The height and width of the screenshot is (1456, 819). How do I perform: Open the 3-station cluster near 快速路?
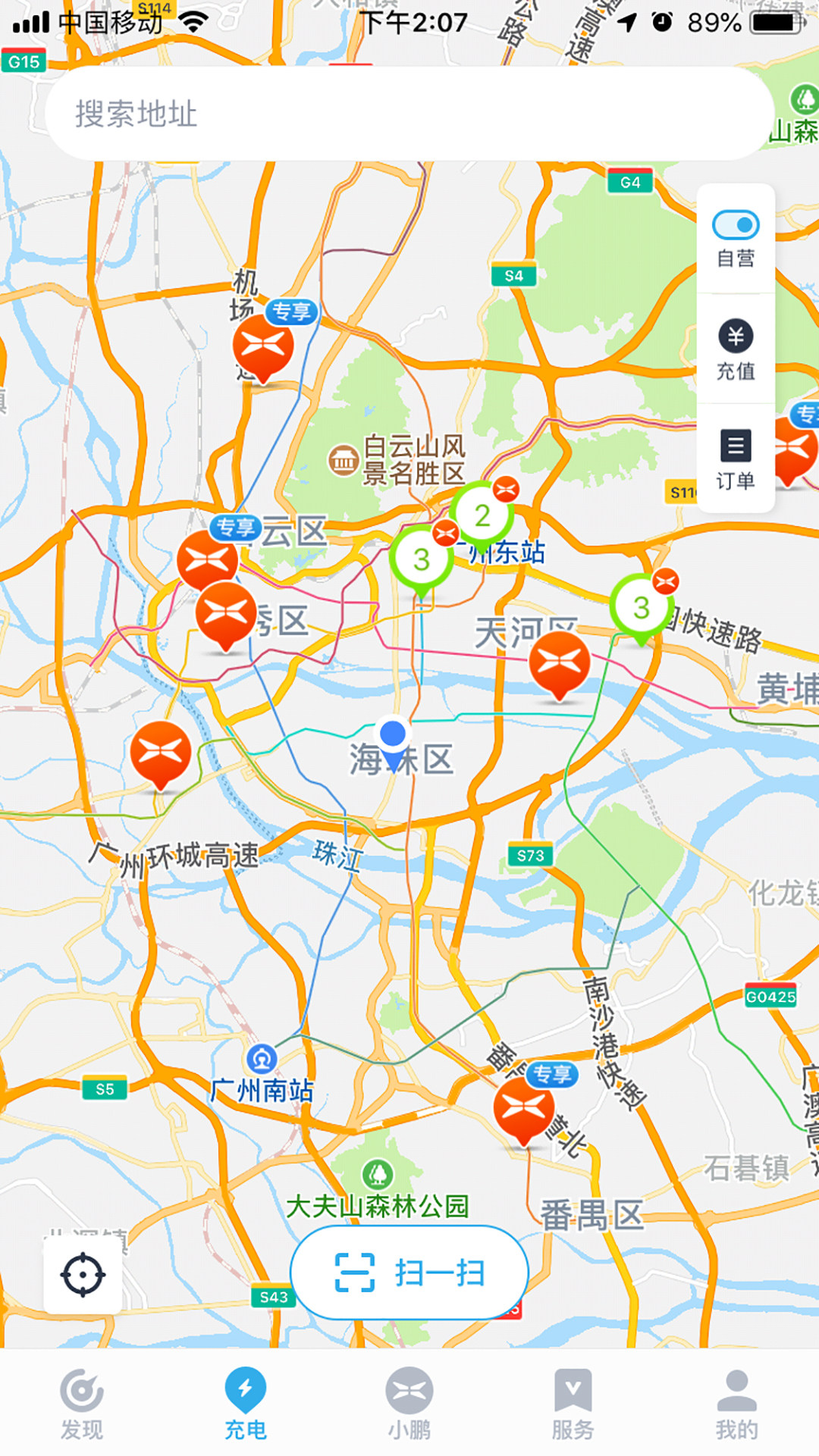click(x=642, y=608)
